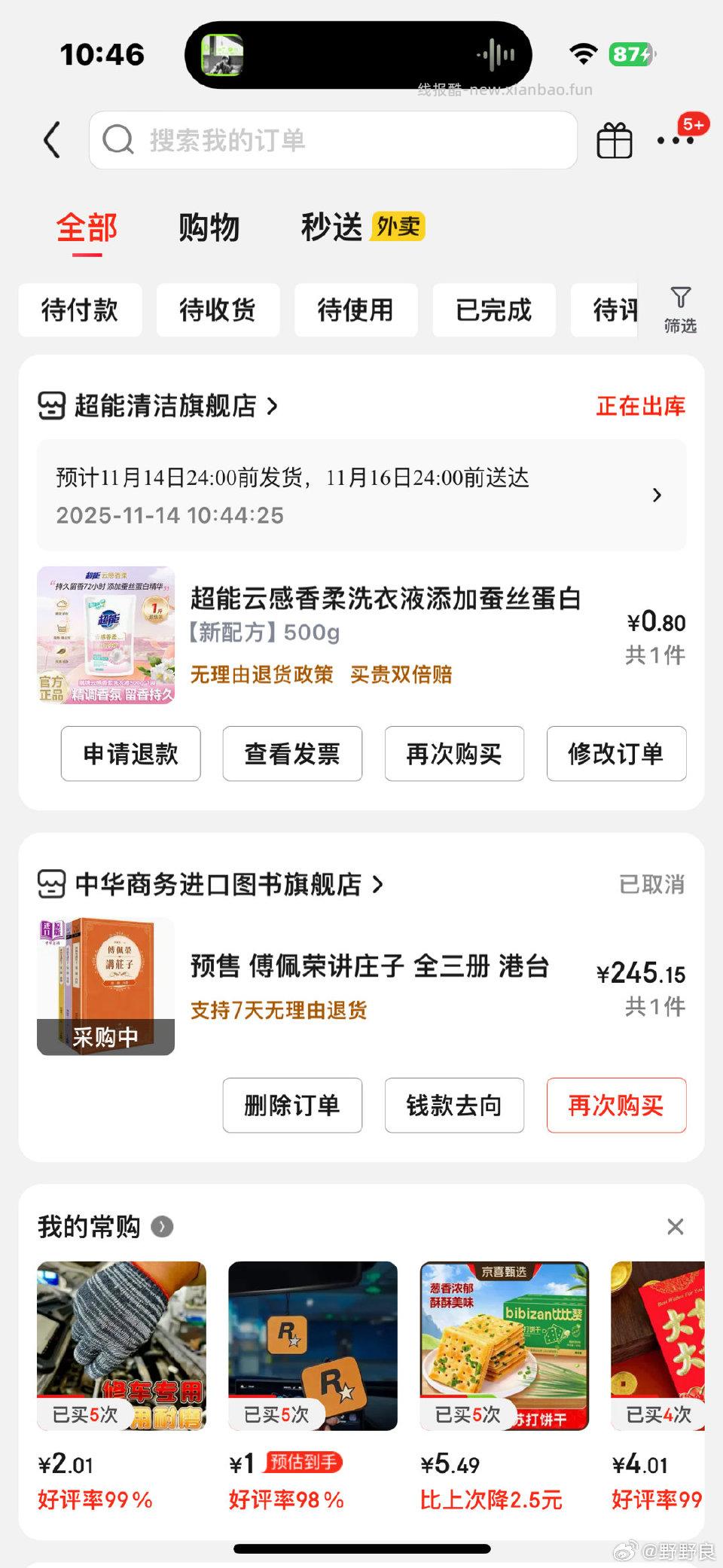Toggle the 待付款 order filter

(x=81, y=310)
